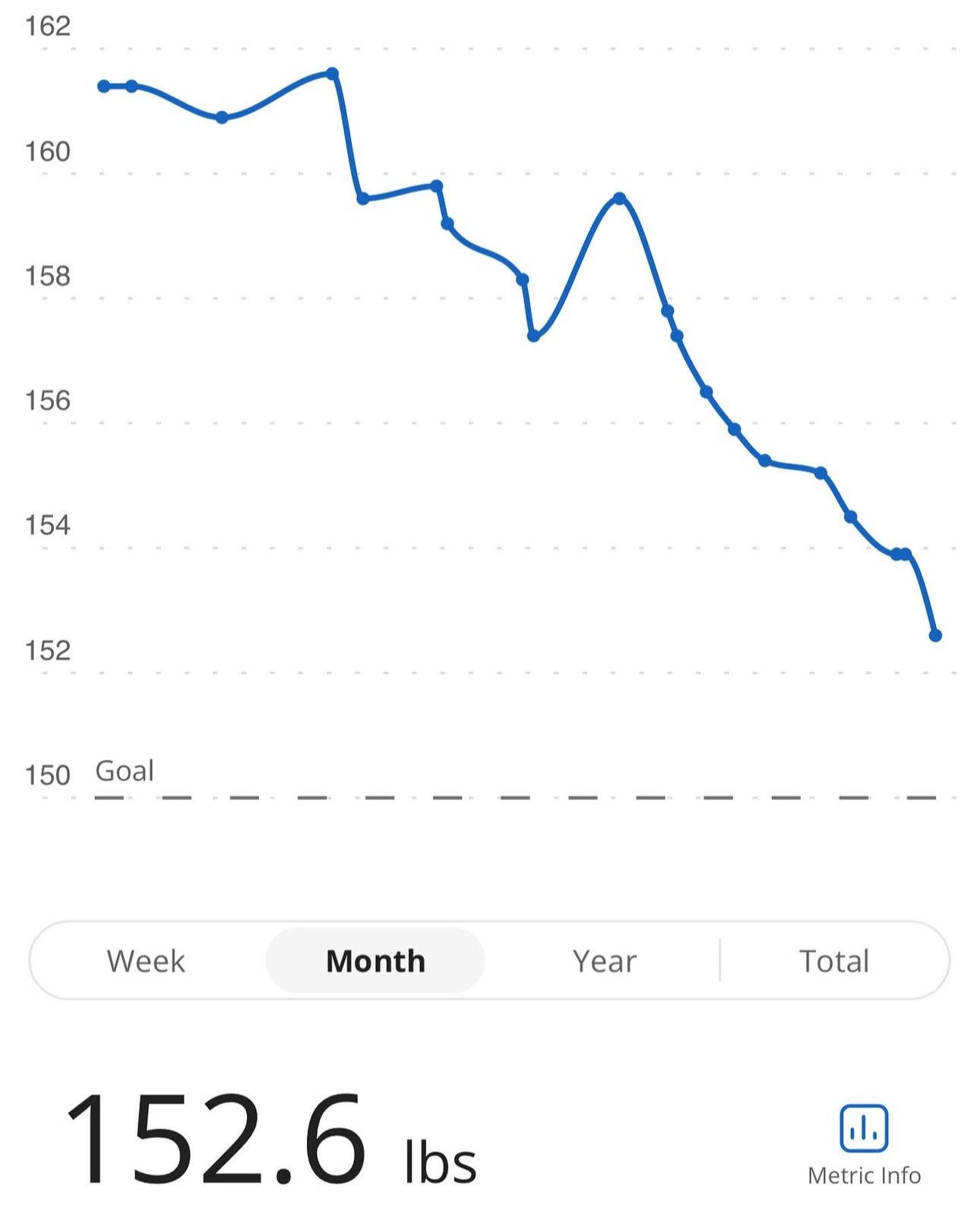Switch to the Total range
The image size is (980, 1230).
click(833, 961)
